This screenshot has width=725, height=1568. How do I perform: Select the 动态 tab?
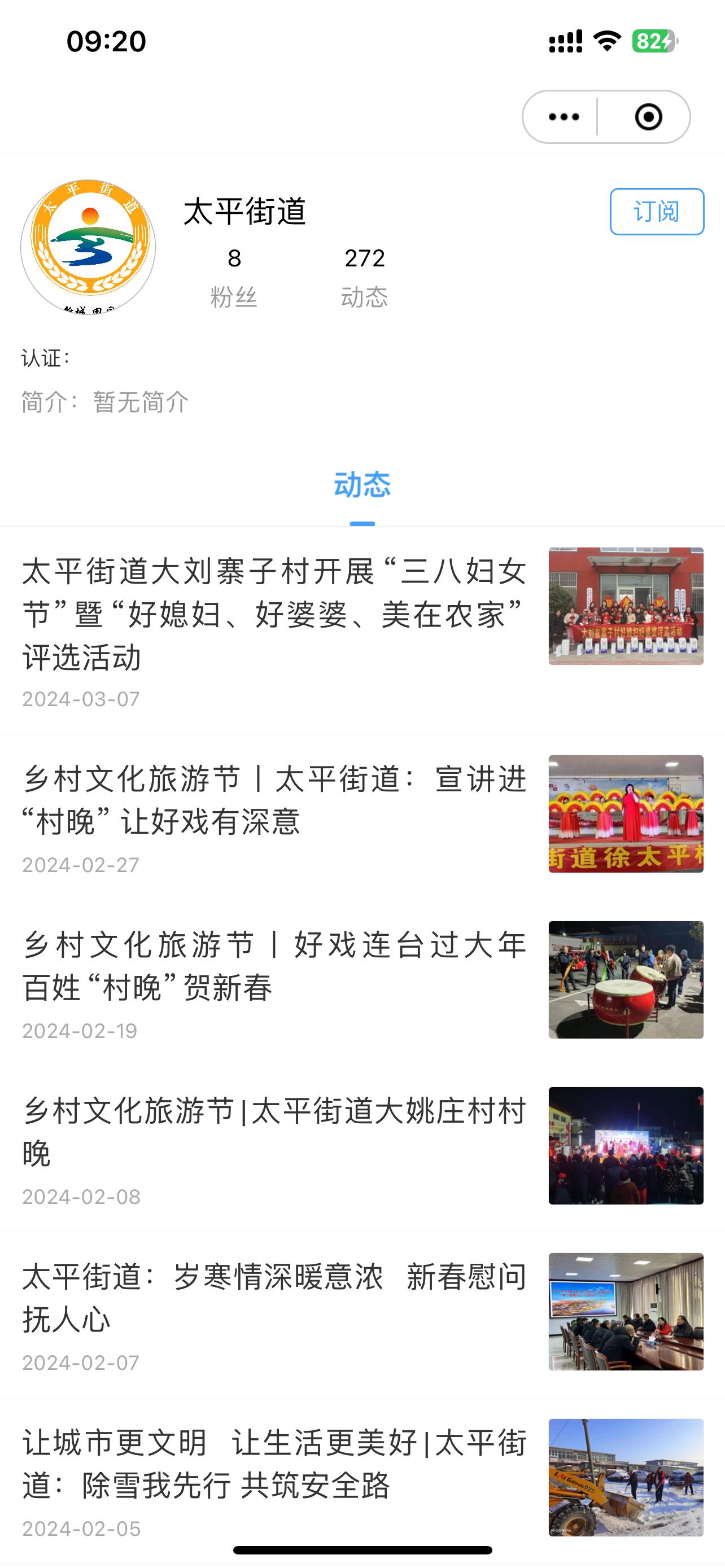pyautogui.click(x=362, y=485)
